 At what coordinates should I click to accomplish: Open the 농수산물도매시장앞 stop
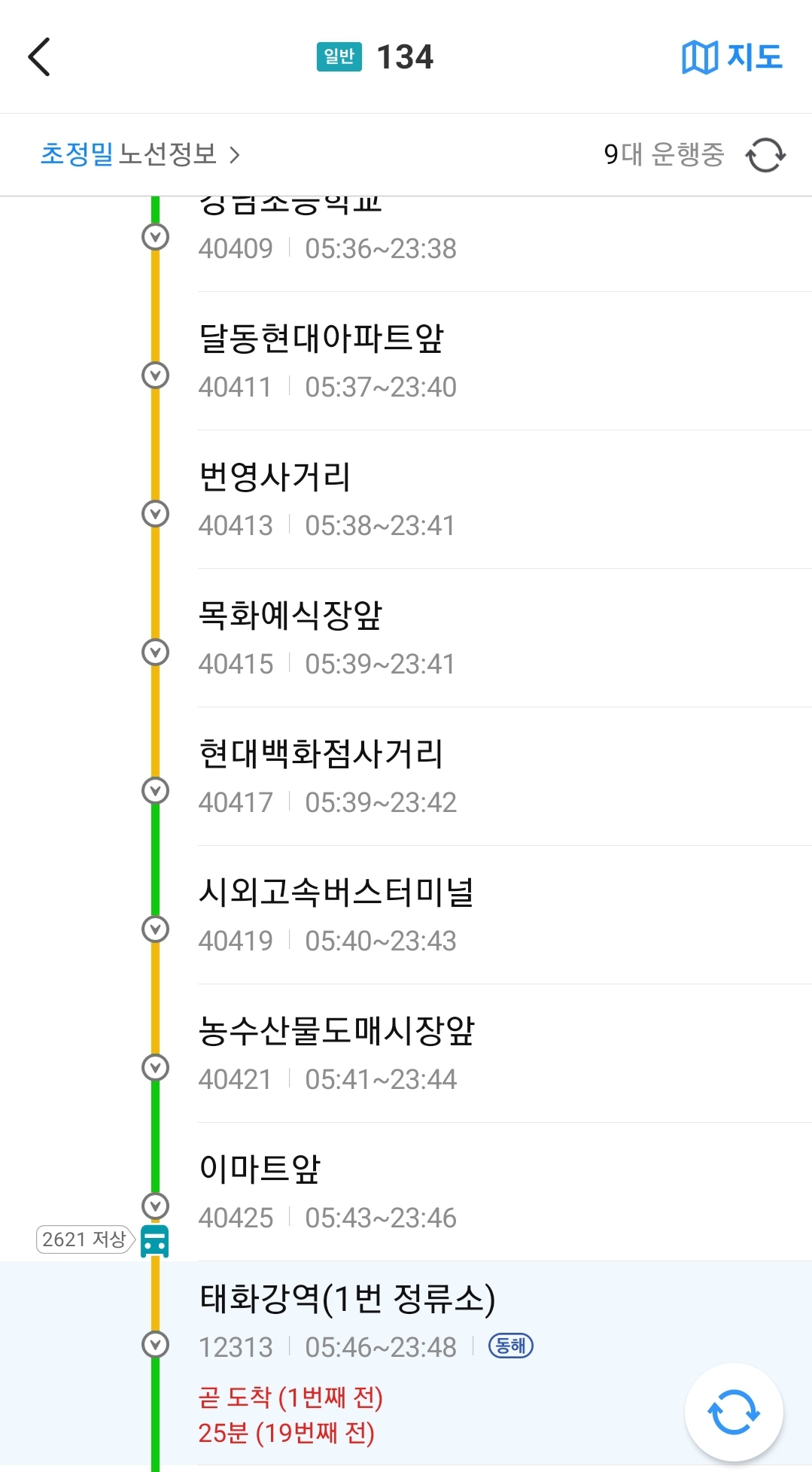click(x=336, y=1031)
